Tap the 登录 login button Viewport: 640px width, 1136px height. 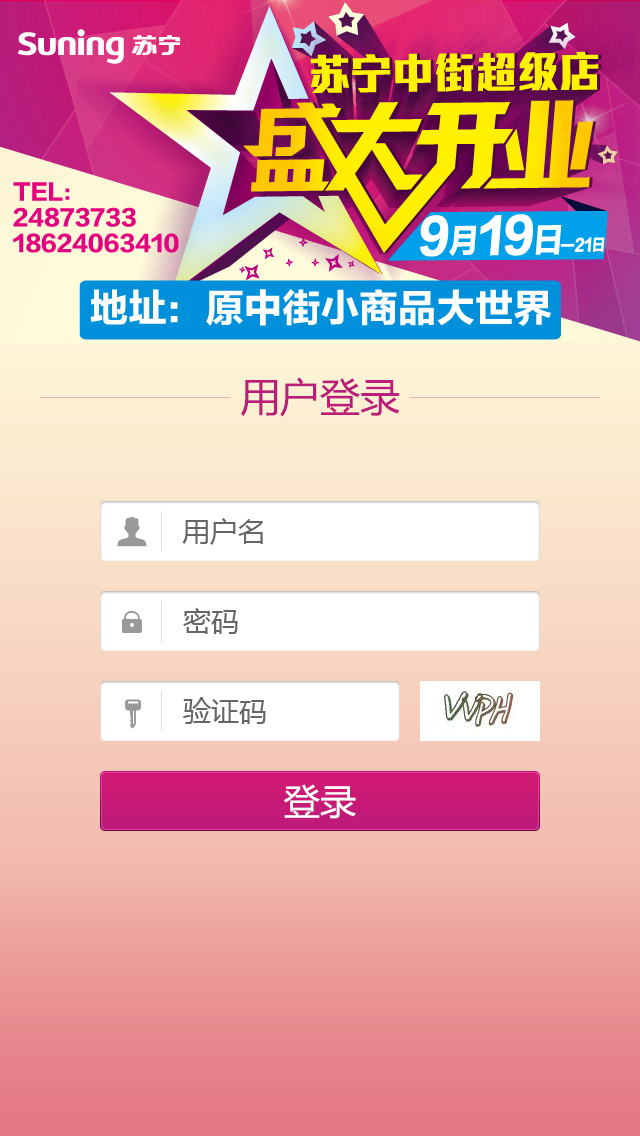click(320, 801)
